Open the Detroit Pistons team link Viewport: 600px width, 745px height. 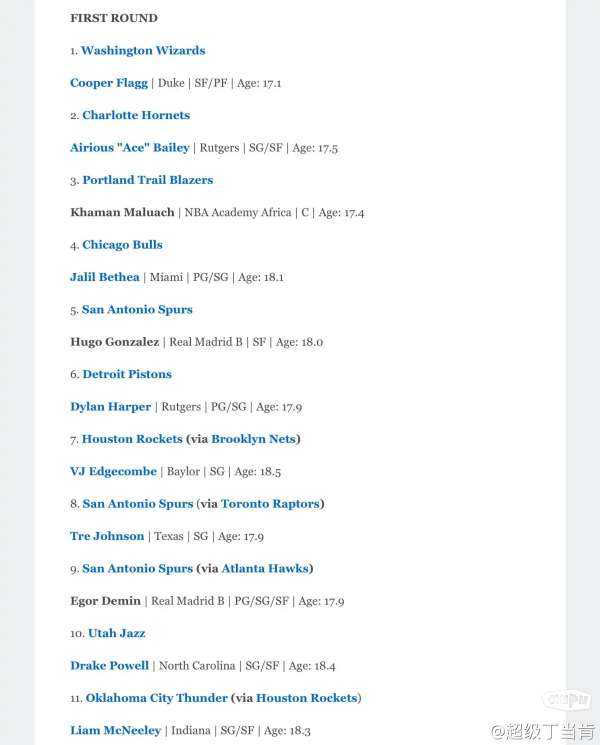tap(127, 374)
